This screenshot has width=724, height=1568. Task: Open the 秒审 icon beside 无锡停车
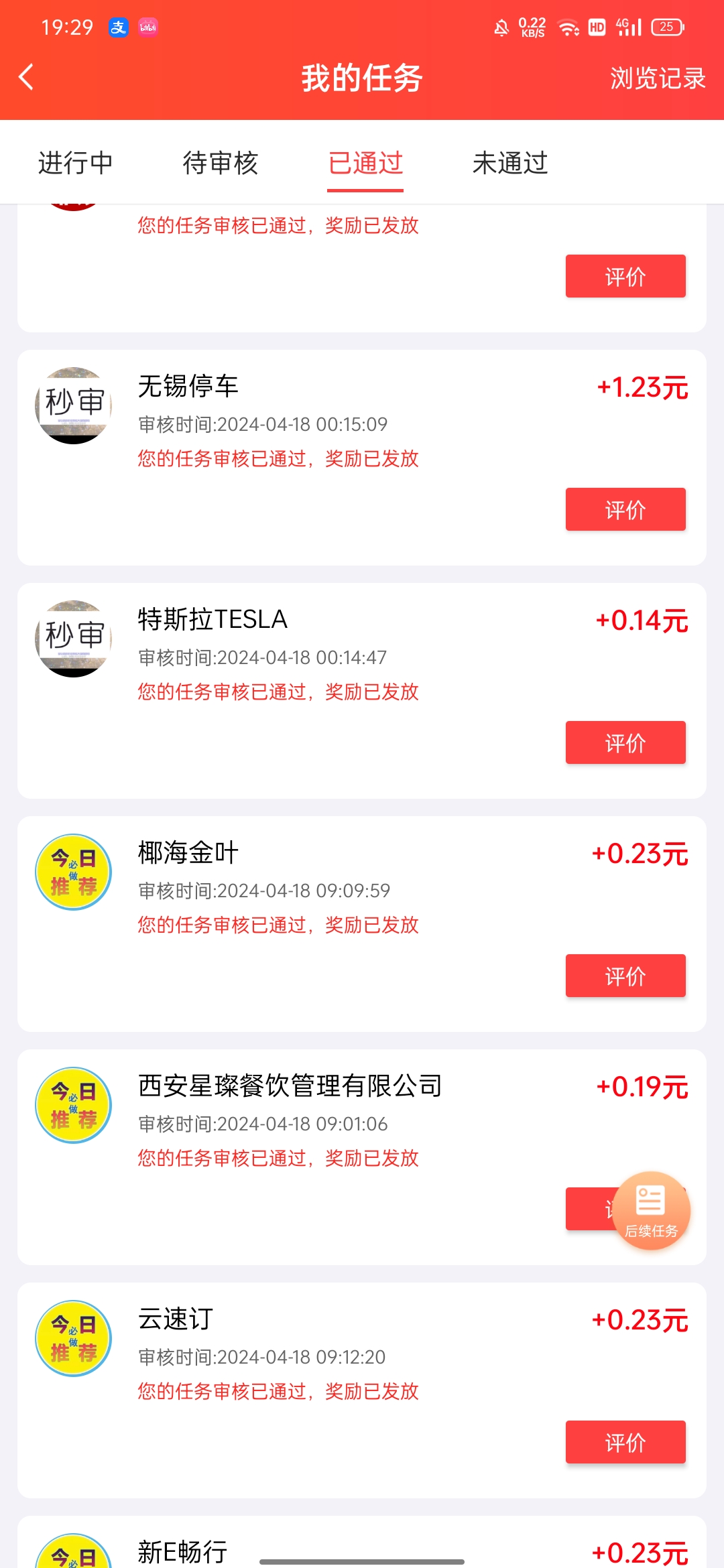pos(73,404)
